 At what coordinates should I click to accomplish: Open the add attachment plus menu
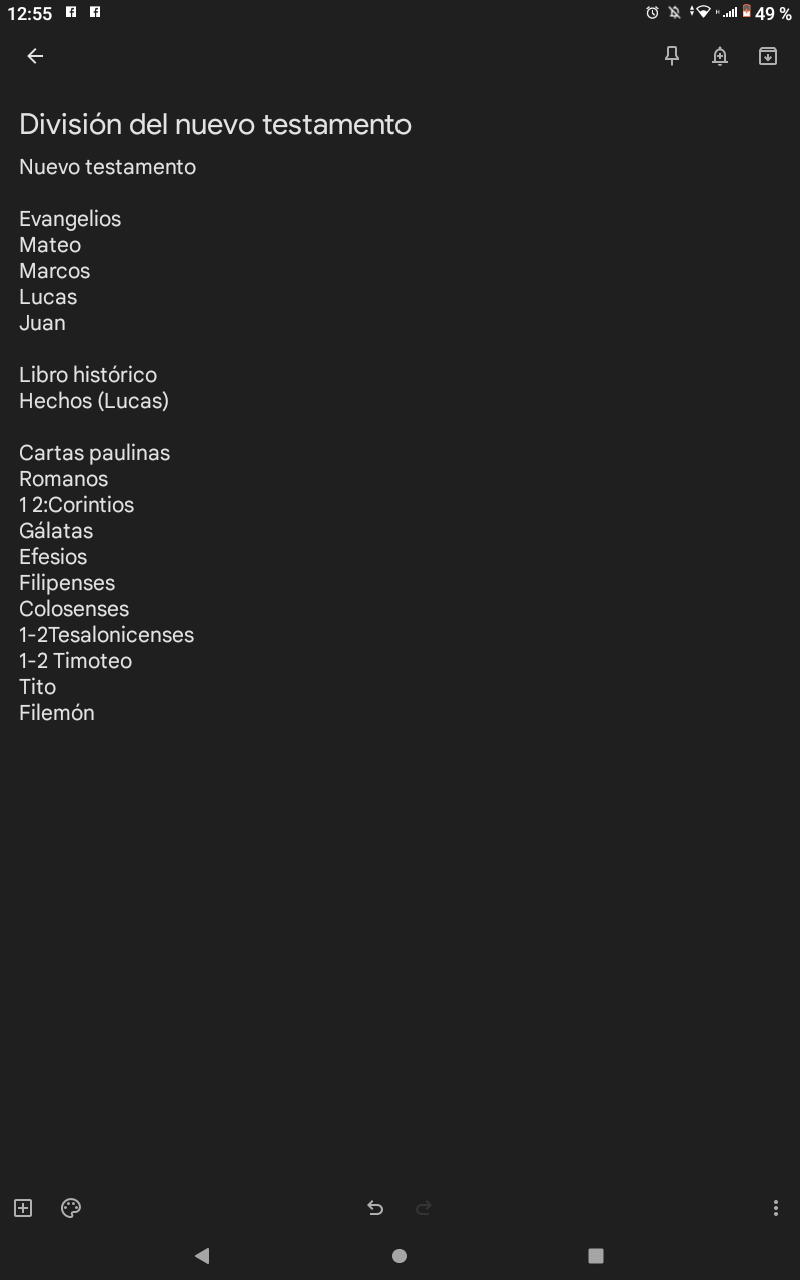pos(23,1208)
